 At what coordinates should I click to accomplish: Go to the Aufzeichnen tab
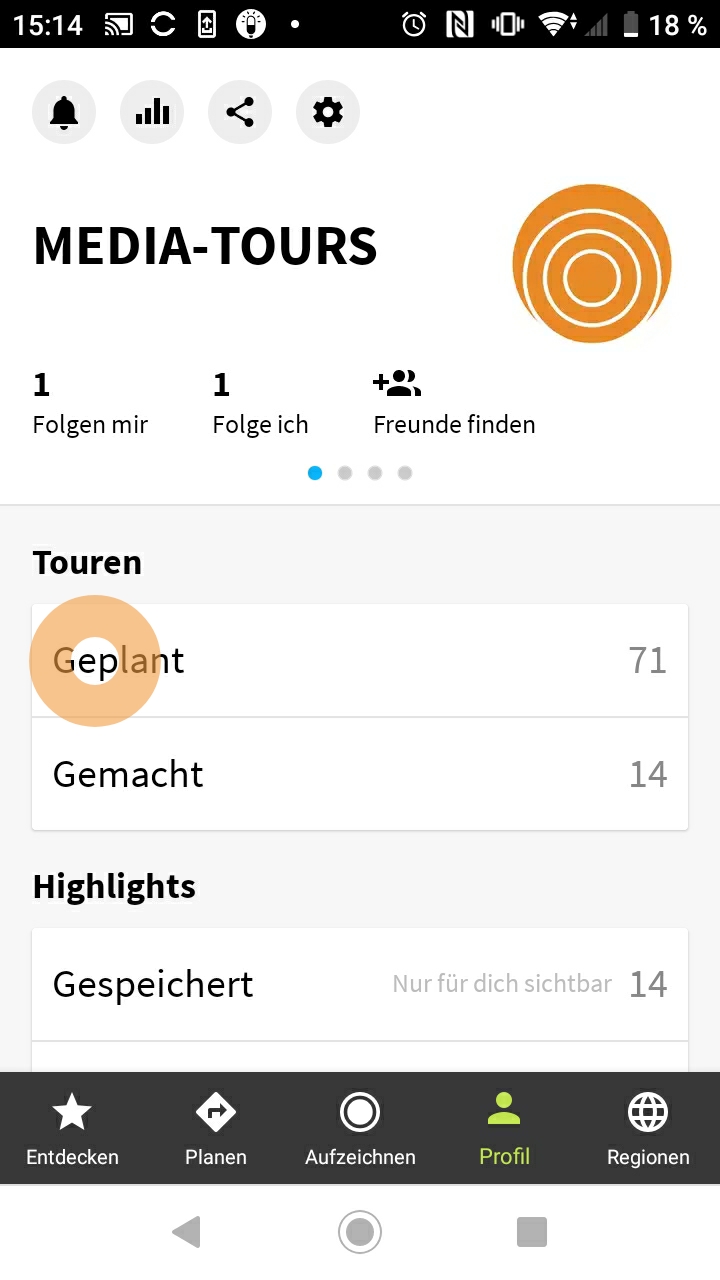coord(360,1130)
